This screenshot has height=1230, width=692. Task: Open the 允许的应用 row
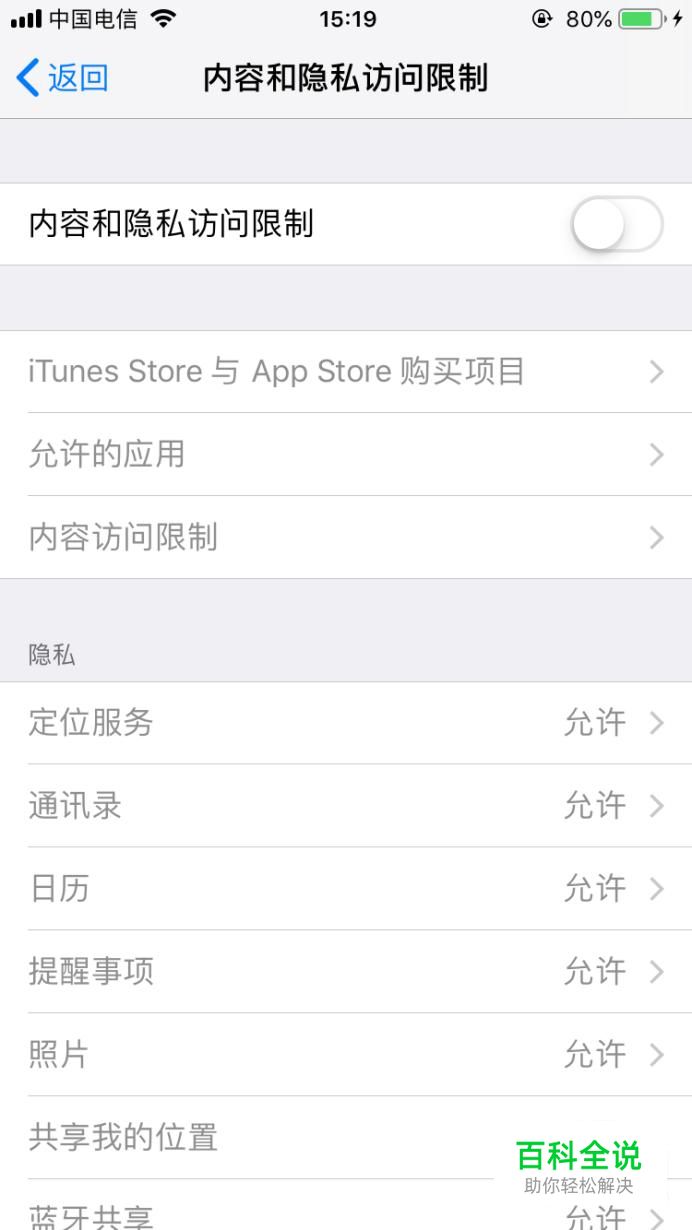tap(346, 455)
